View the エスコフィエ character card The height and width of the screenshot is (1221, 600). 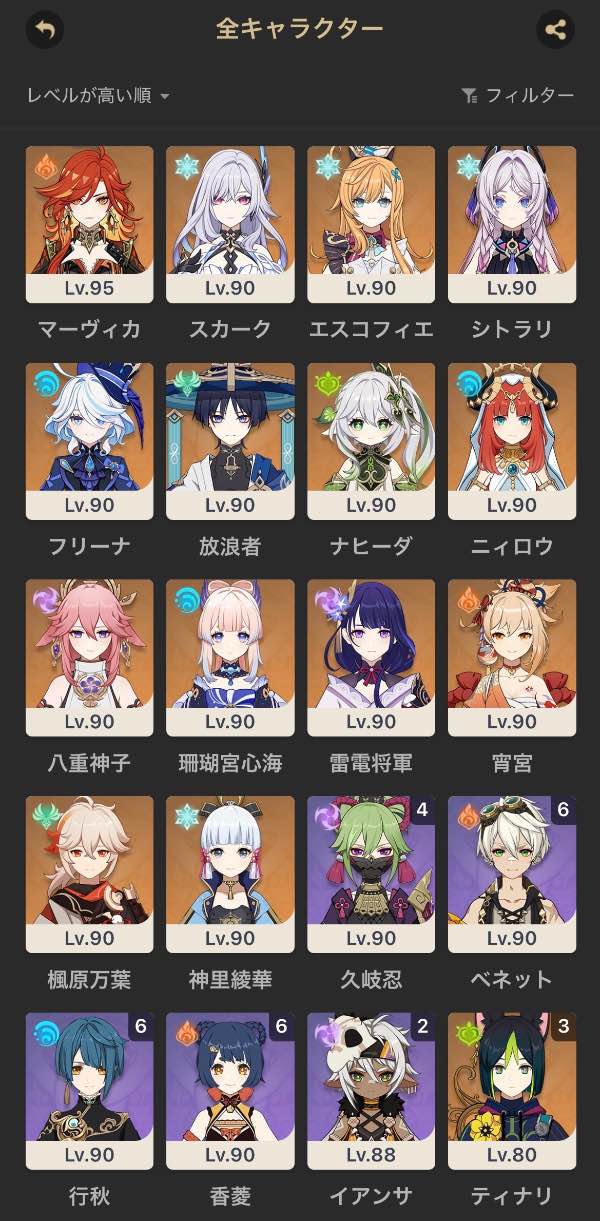[371, 224]
